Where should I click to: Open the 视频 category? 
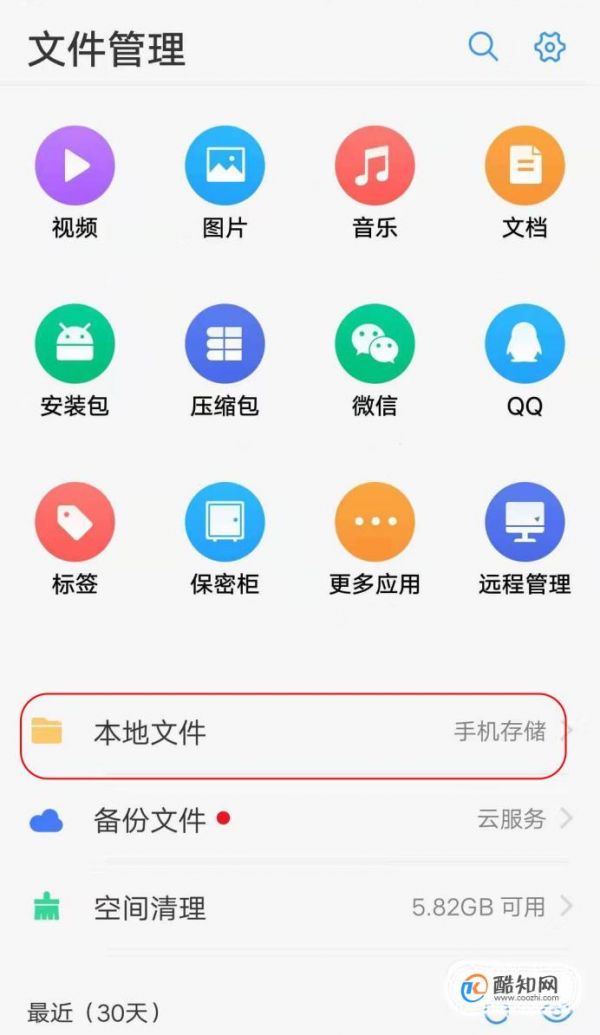[75, 167]
